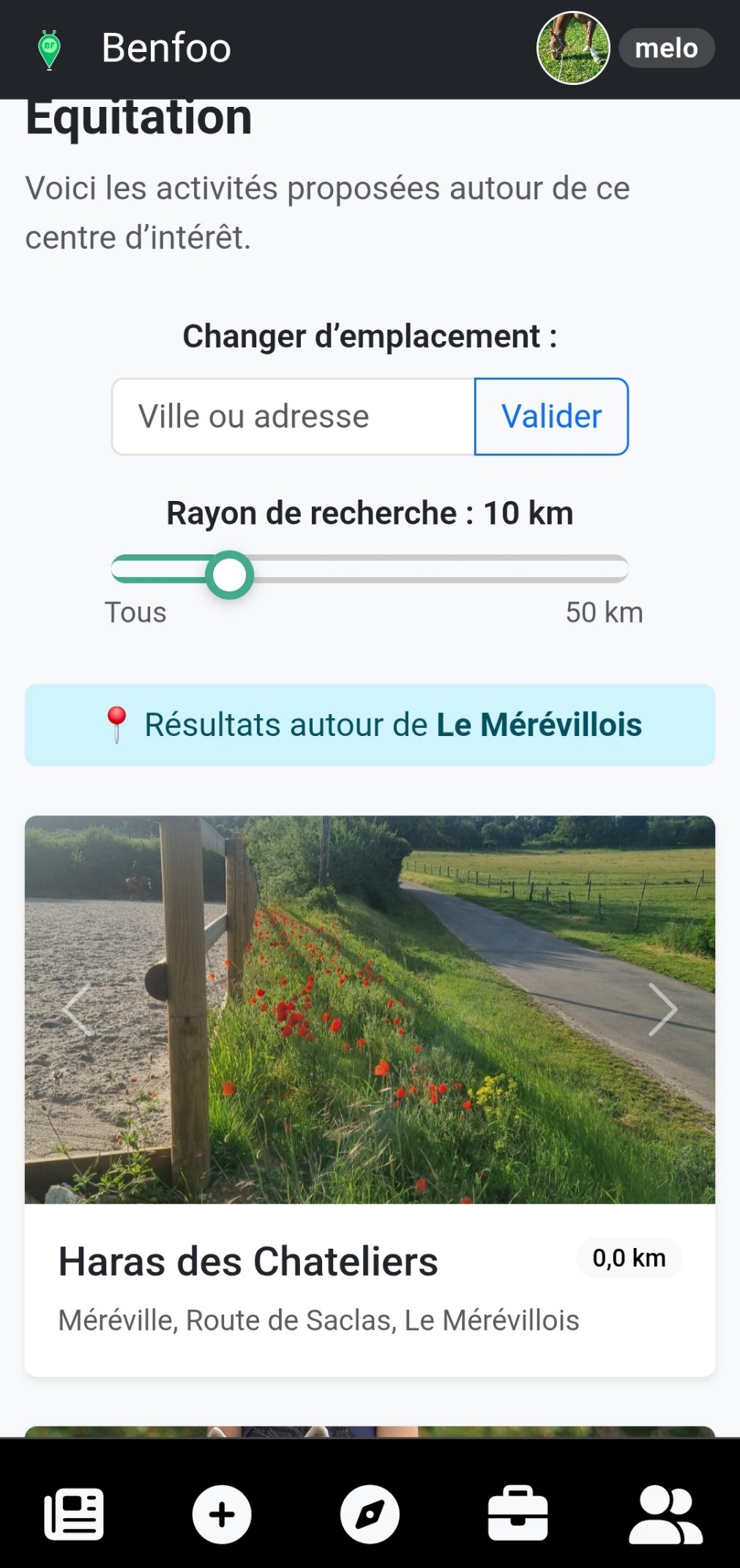Select the briefcase services icon
Screen dimensions: 740x1568
[x=518, y=1515]
